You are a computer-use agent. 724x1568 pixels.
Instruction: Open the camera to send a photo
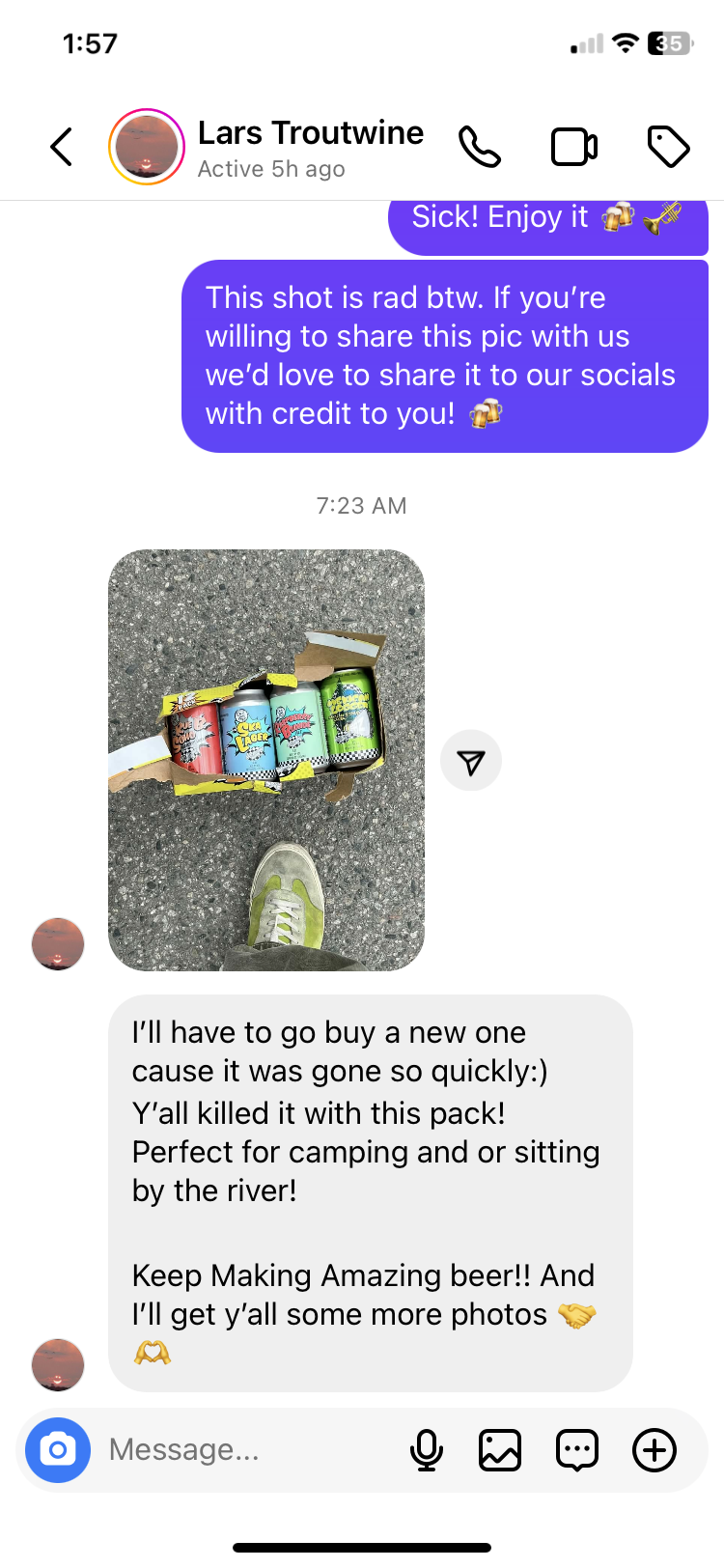[58, 1449]
